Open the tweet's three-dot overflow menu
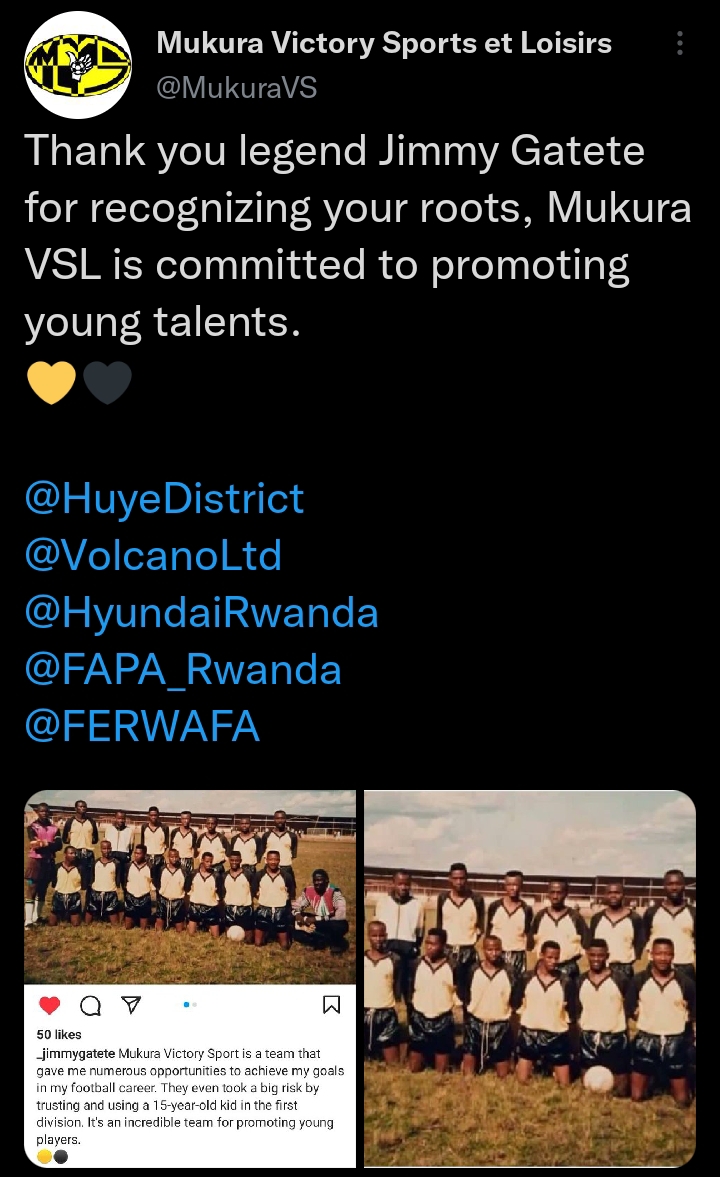720x1177 pixels. (x=680, y=44)
